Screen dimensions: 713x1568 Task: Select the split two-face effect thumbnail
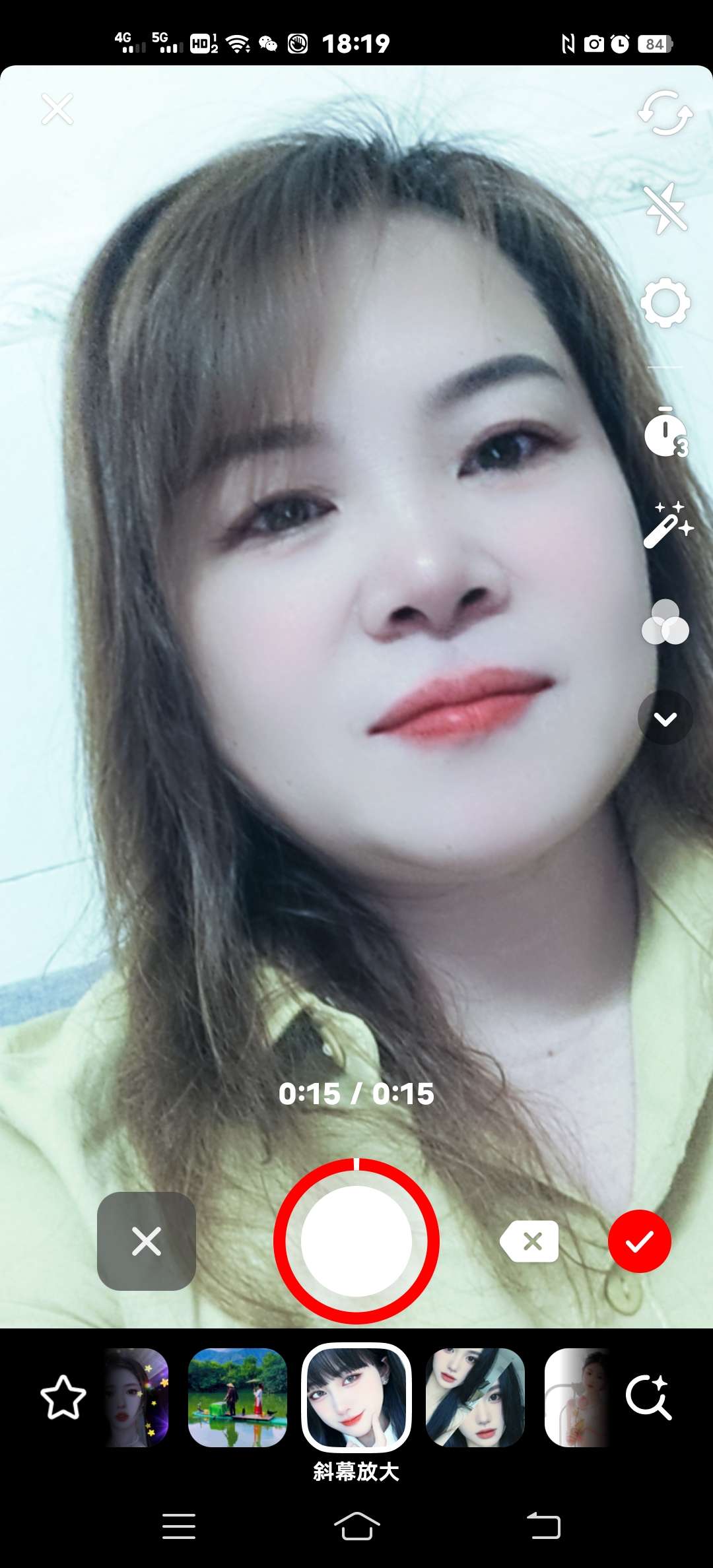[x=475, y=1398]
